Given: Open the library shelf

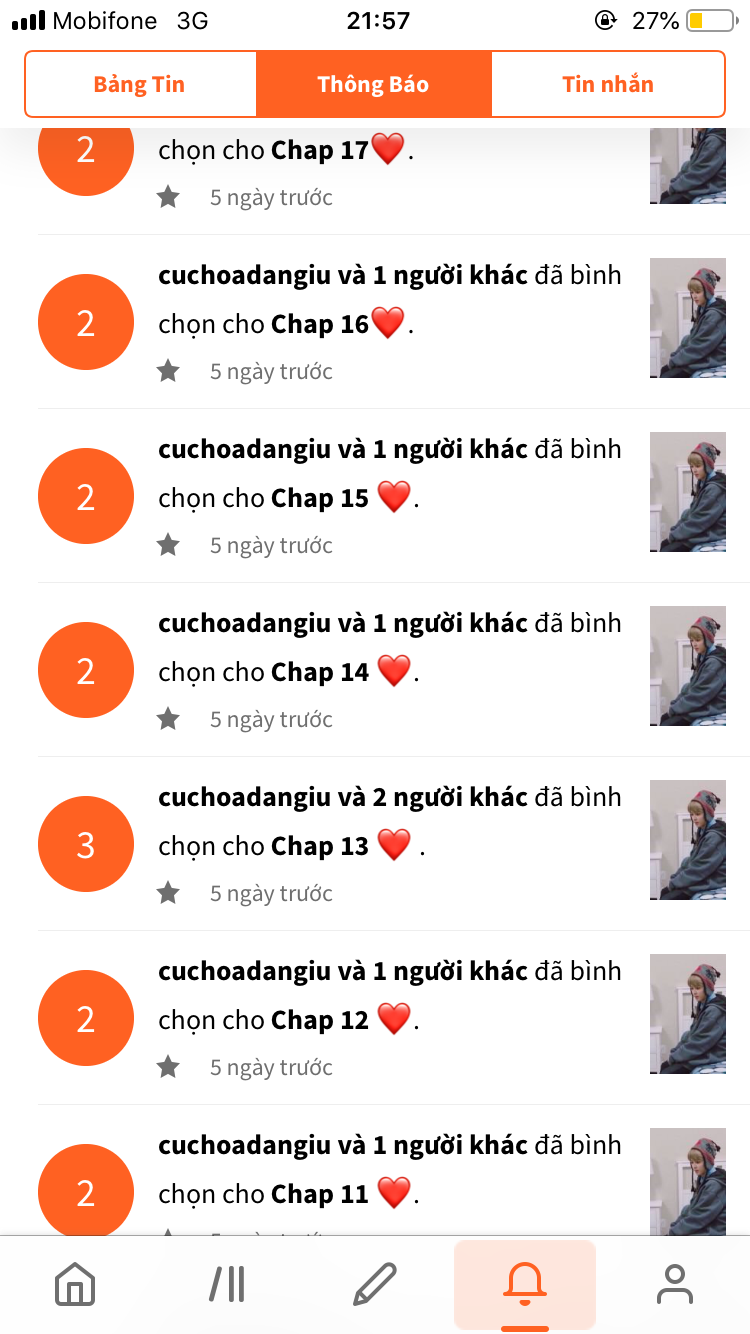Looking at the screenshot, I should coord(227,1284).
